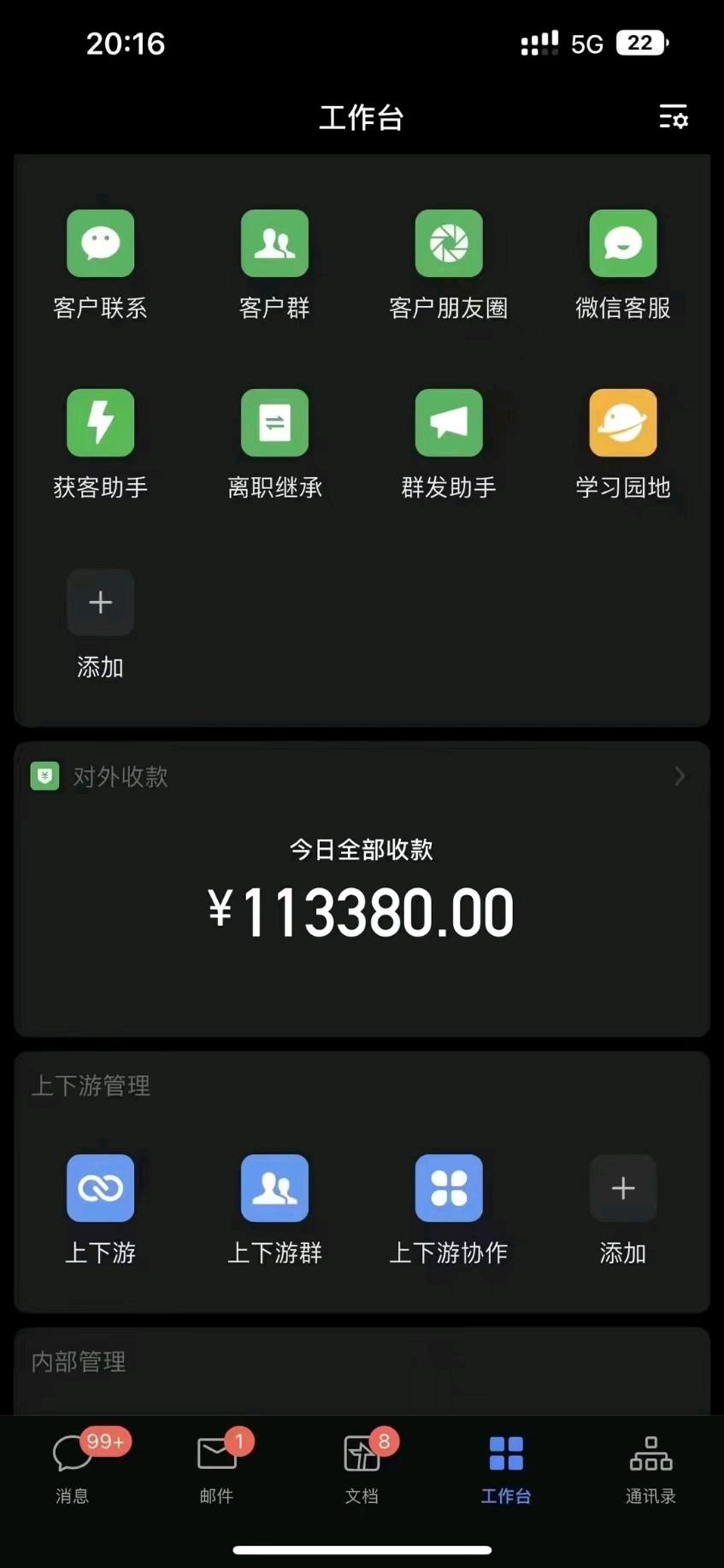Screen dimensions: 724x1568
Task: Select the 工作台 tab
Action: click(x=506, y=1467)
